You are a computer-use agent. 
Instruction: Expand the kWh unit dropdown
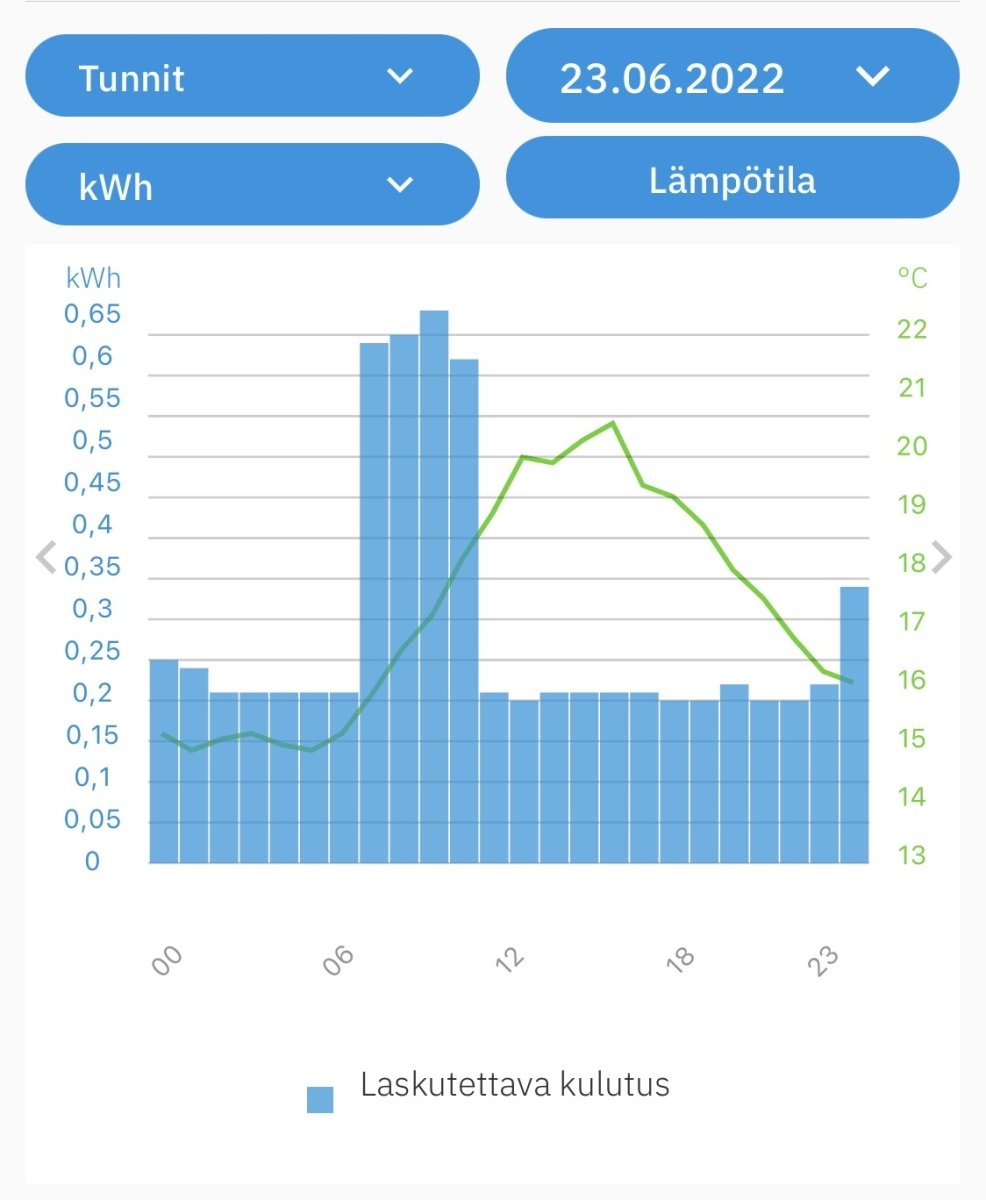pyautogui.click(x=252, y=185)
